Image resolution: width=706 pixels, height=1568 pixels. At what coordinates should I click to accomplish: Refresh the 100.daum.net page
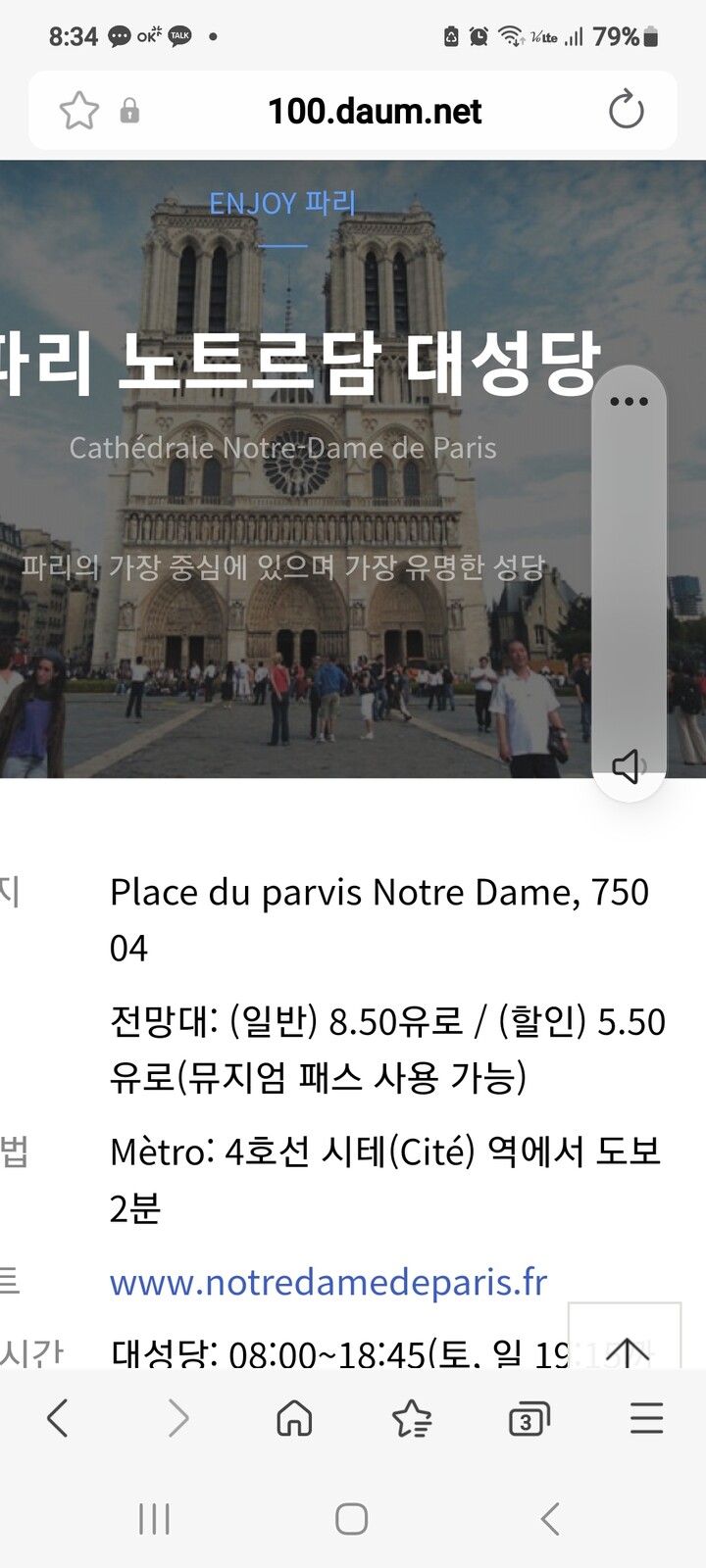coord(628,110)
